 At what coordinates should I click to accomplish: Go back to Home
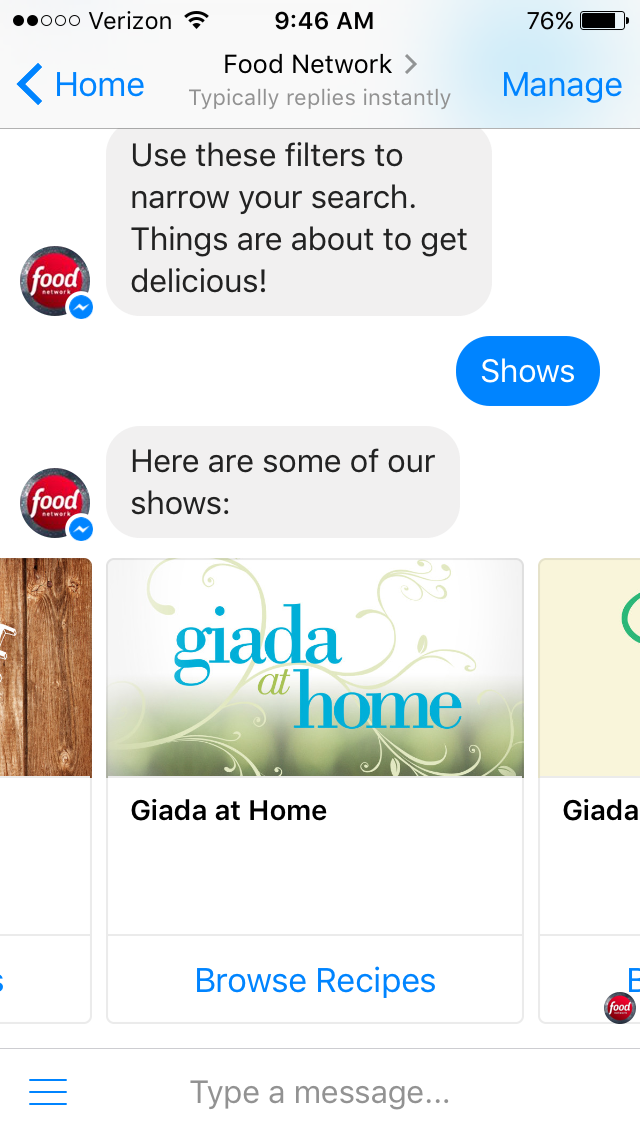pyautogui.click(x=82, y=85)
